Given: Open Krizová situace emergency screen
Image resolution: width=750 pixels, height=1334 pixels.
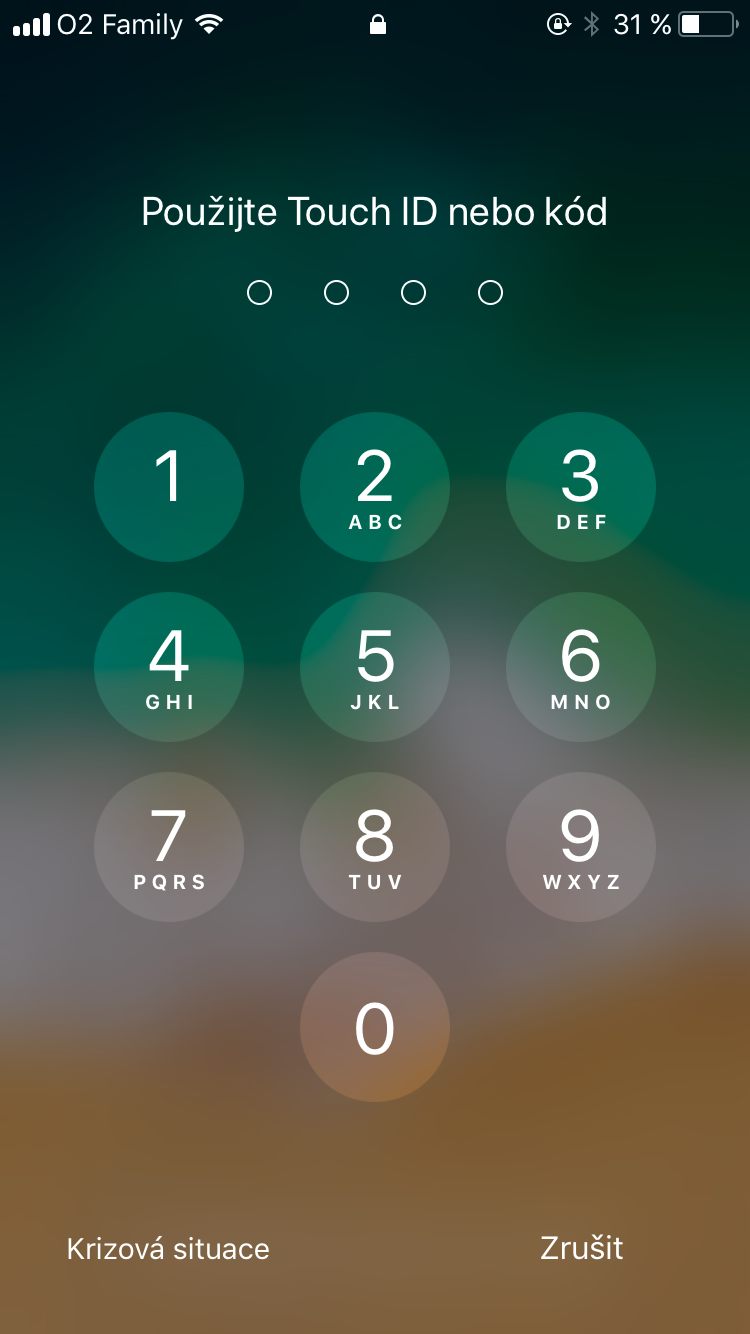Looking at the screenshot, I should pos(168,1249).
